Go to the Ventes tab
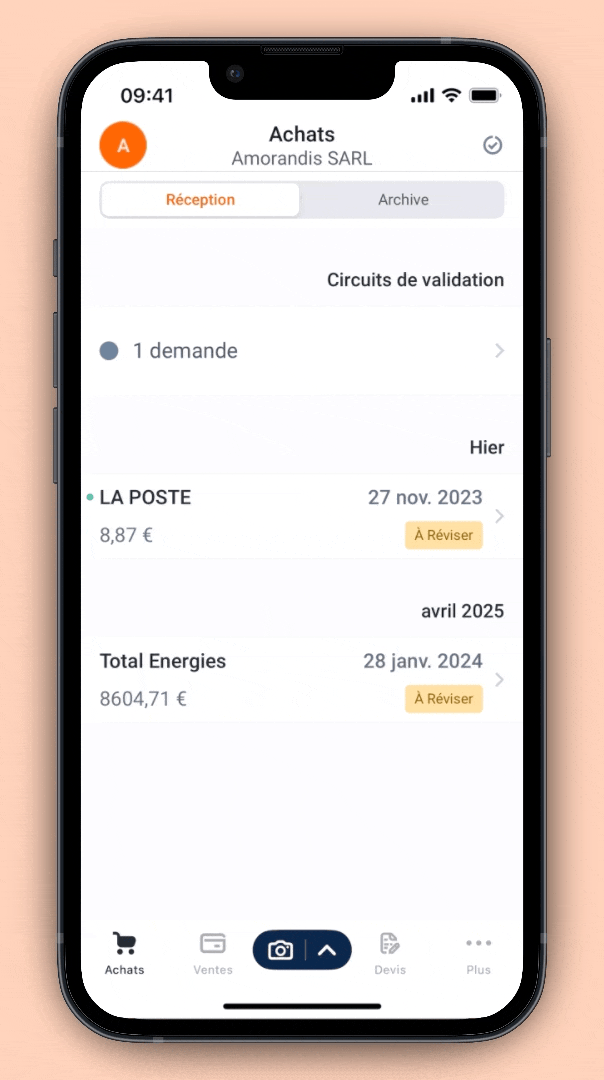604x1080 pixels. point(213,953)
